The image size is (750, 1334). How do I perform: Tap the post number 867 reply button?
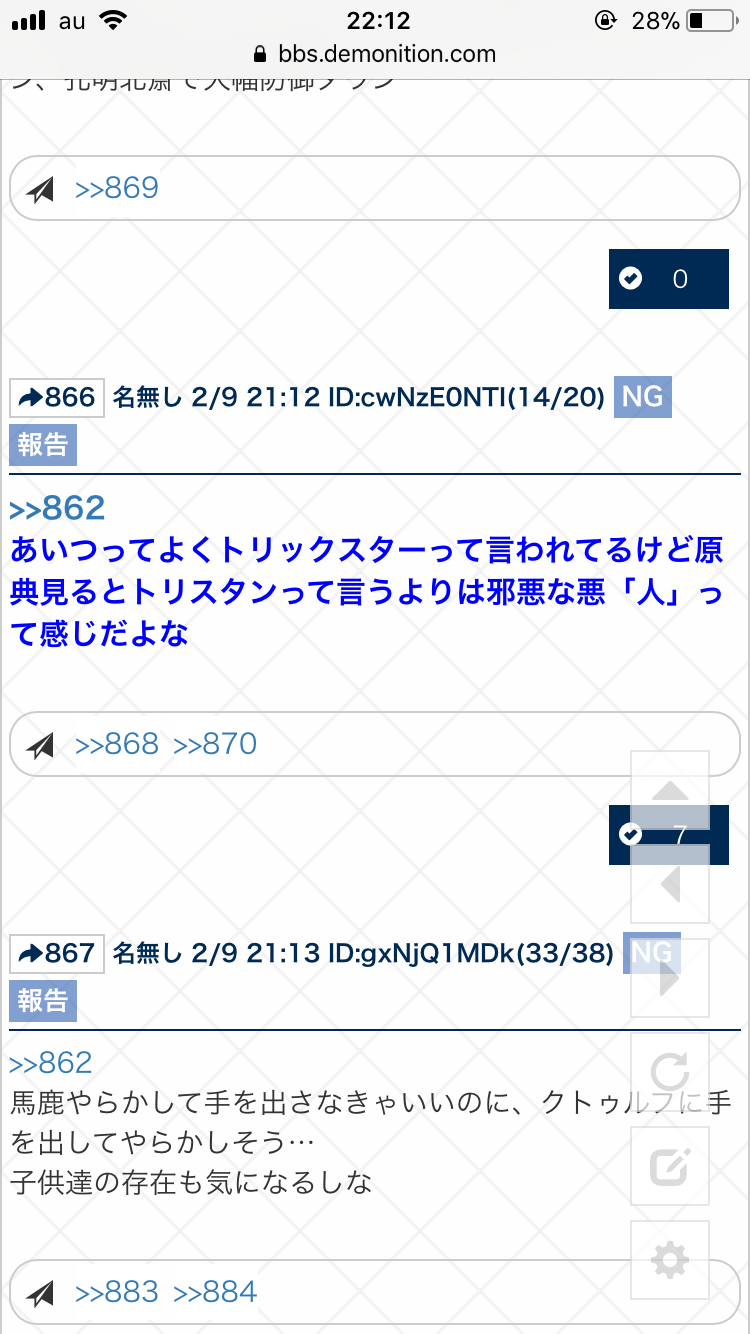(x=57, y=953)
